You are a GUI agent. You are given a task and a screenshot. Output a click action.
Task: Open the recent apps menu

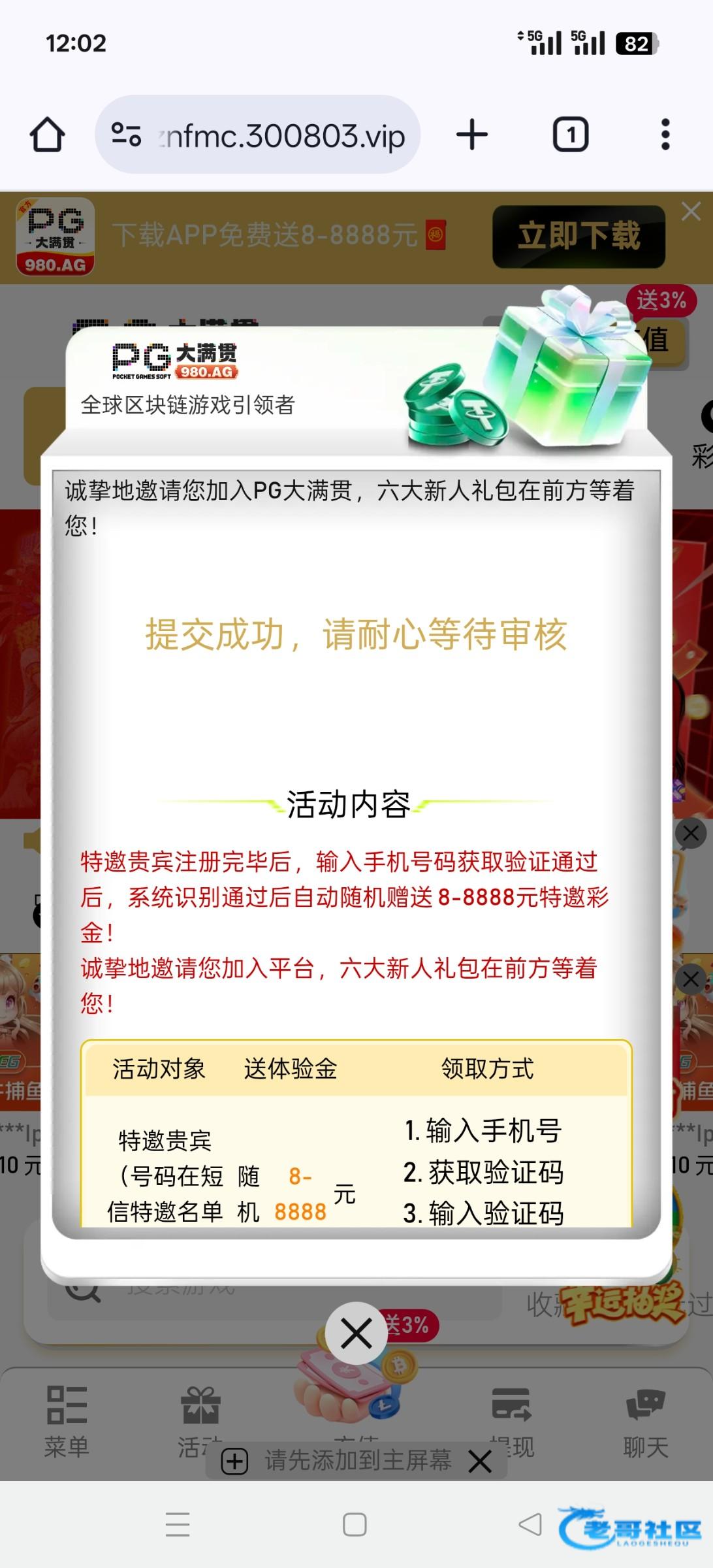(x=177, y=1525)
